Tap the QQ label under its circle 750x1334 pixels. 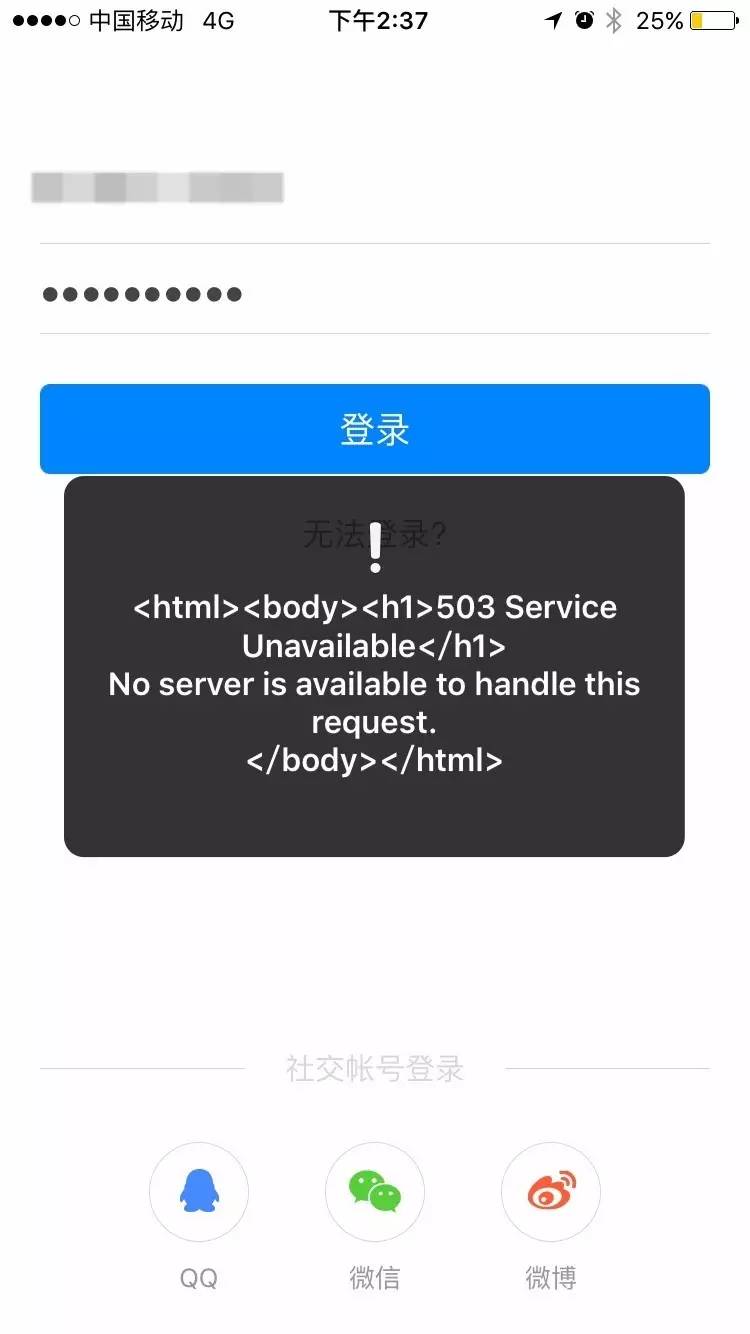198,1277
